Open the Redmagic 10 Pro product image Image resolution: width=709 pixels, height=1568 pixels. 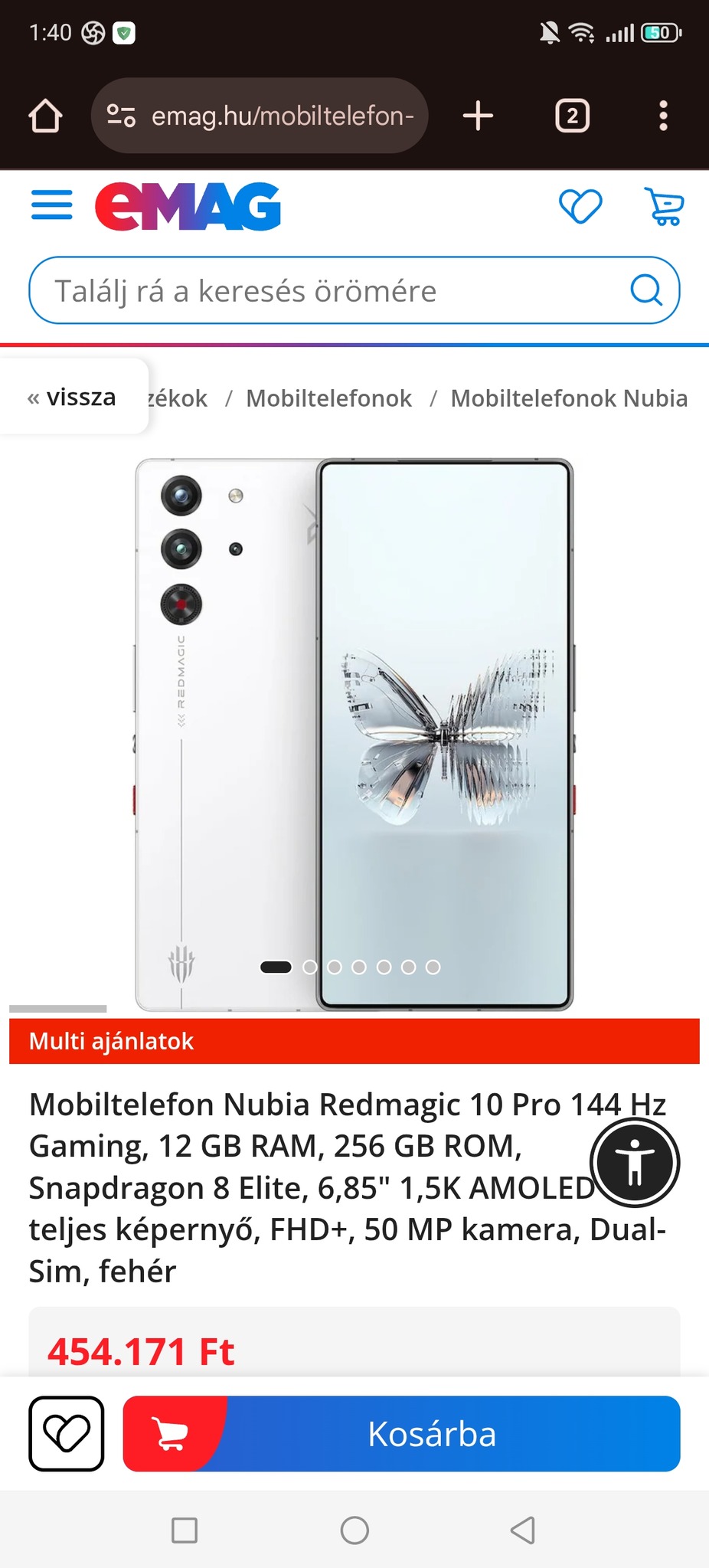(354, 735)
